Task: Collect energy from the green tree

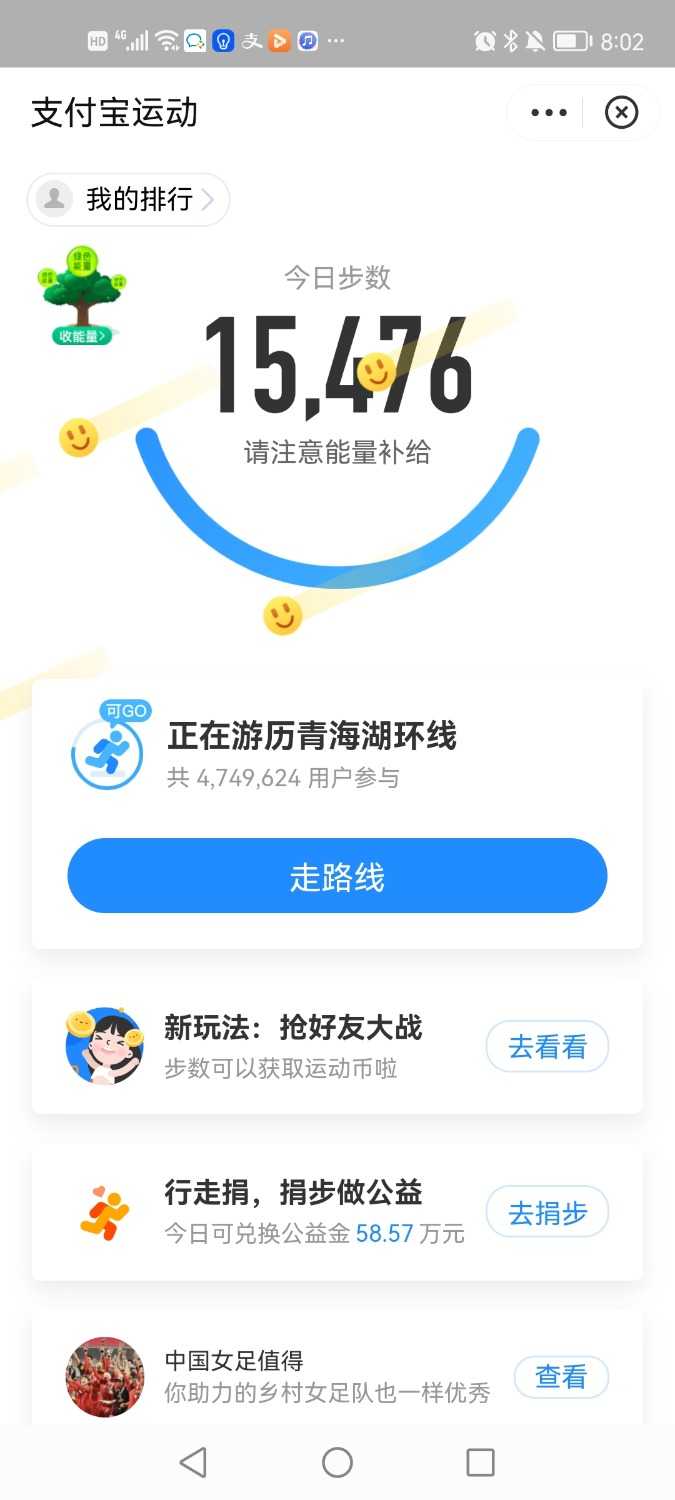Action: [82, 297]
